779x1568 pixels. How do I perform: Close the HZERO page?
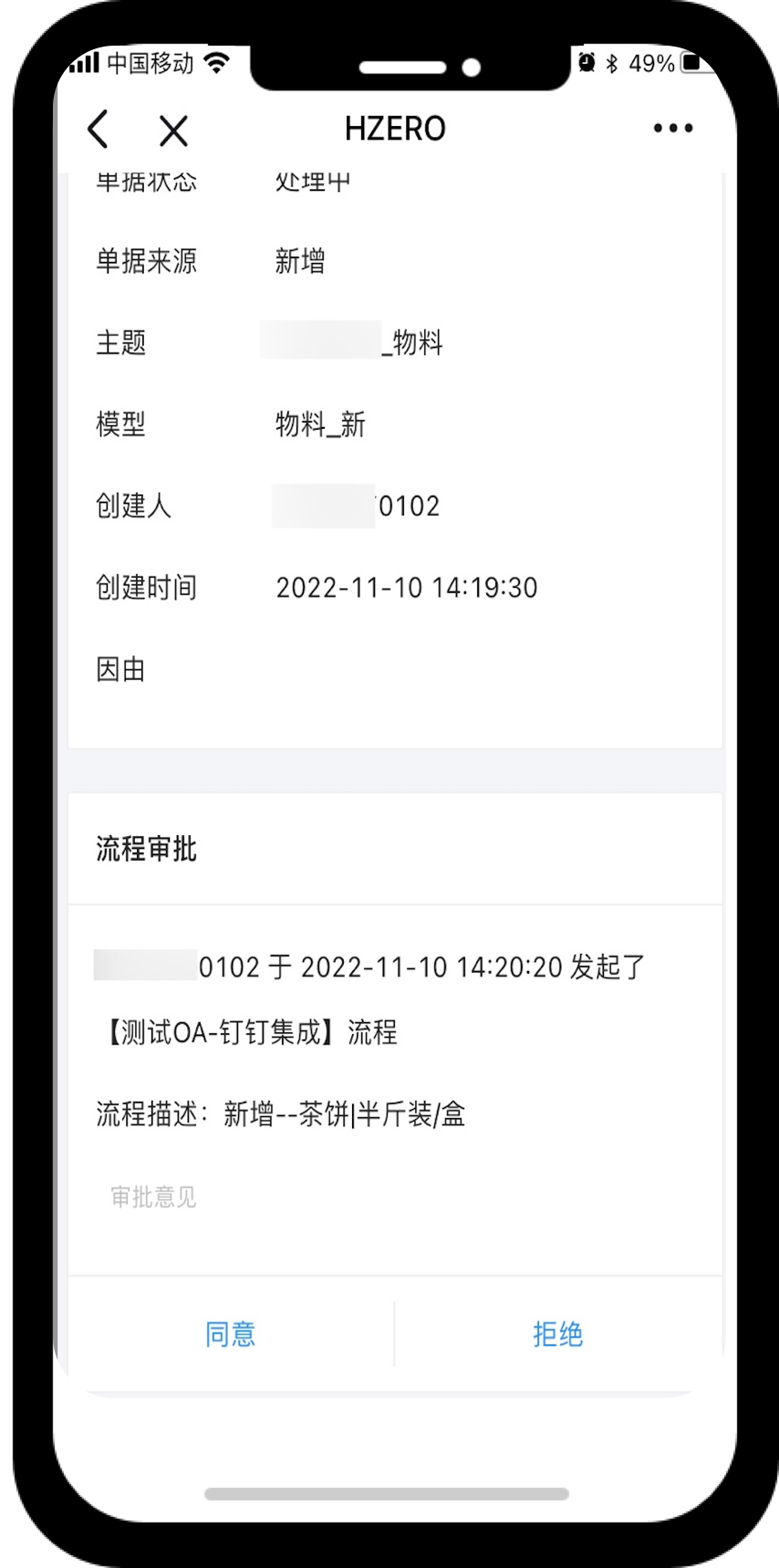173,131
